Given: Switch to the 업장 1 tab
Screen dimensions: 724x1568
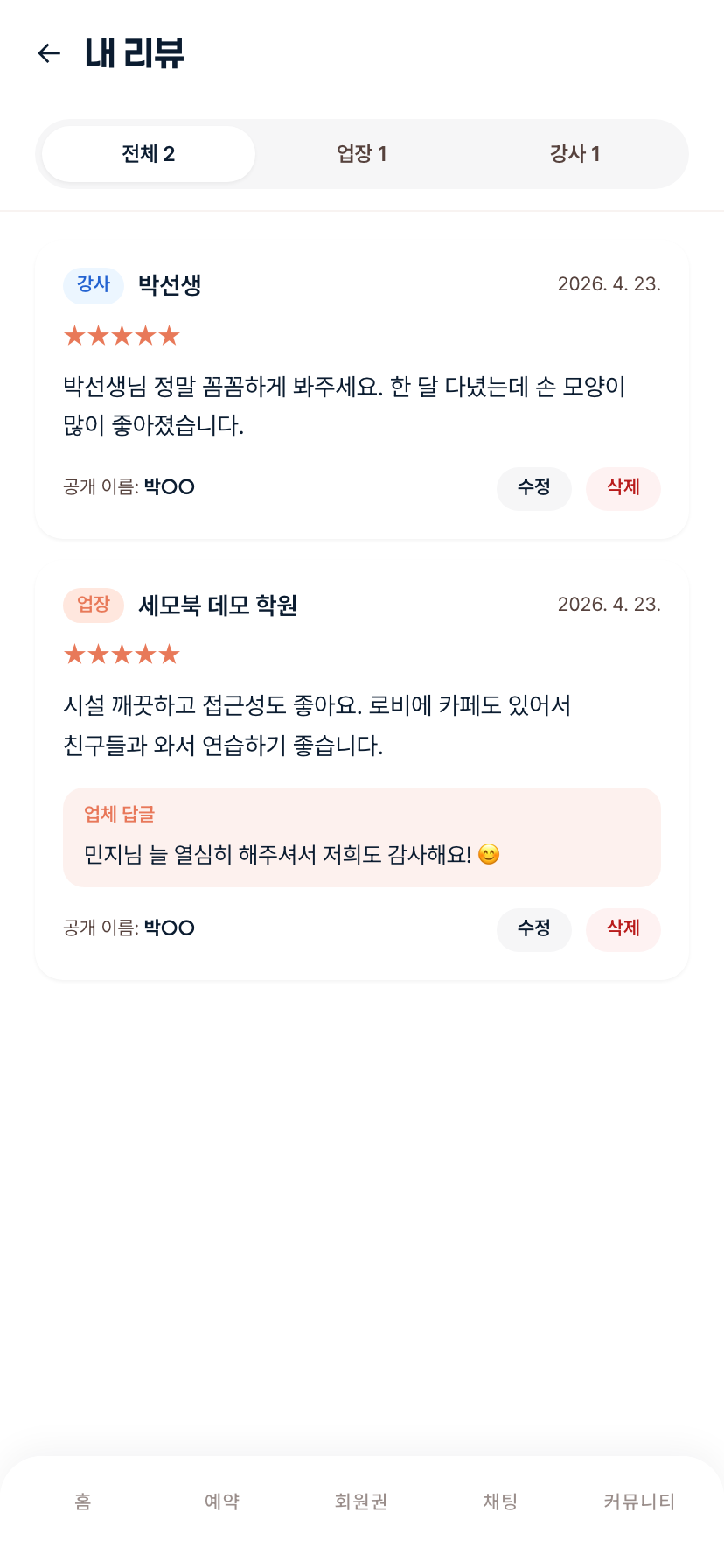Looking at the screenshot, I should tap(362, 154).
